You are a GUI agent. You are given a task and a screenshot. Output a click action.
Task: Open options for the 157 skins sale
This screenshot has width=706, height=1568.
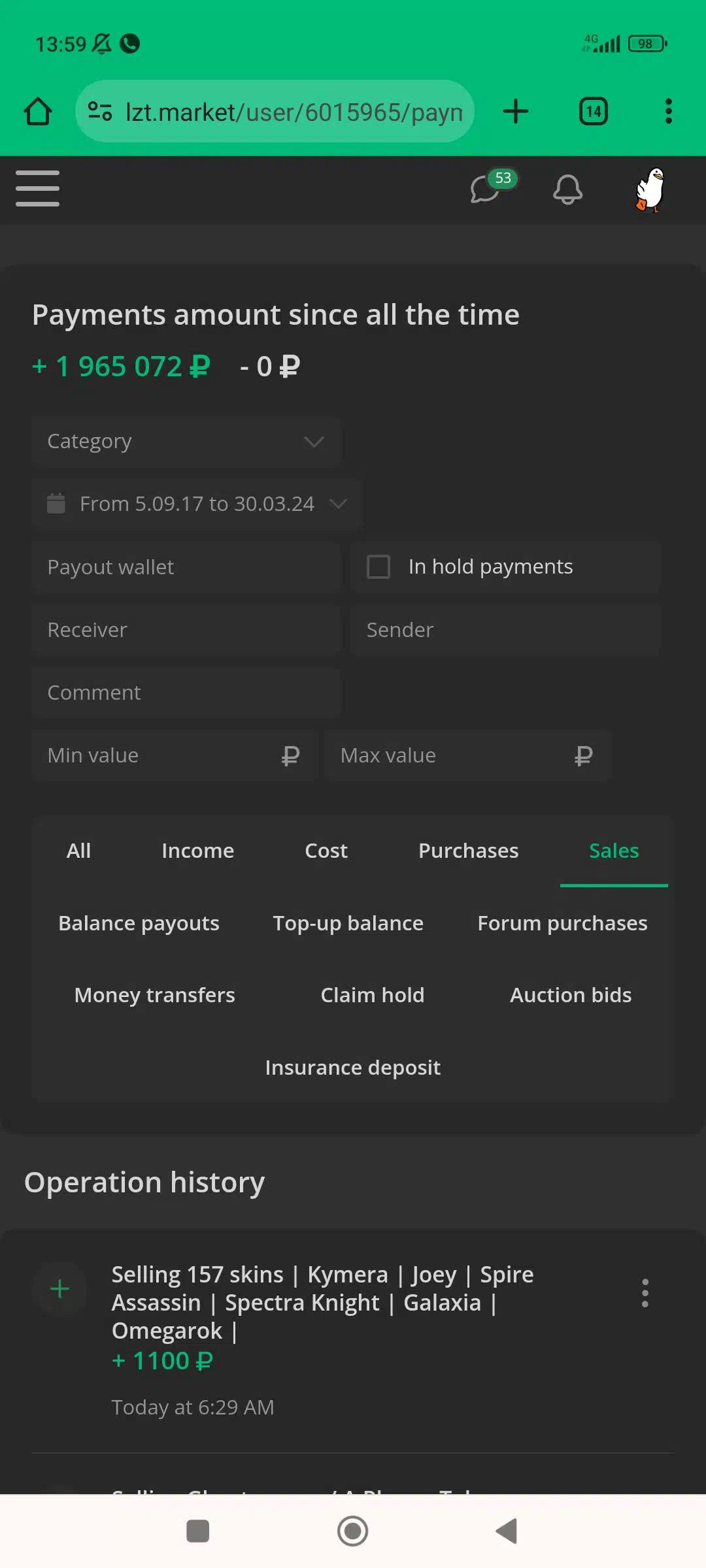645,1293
